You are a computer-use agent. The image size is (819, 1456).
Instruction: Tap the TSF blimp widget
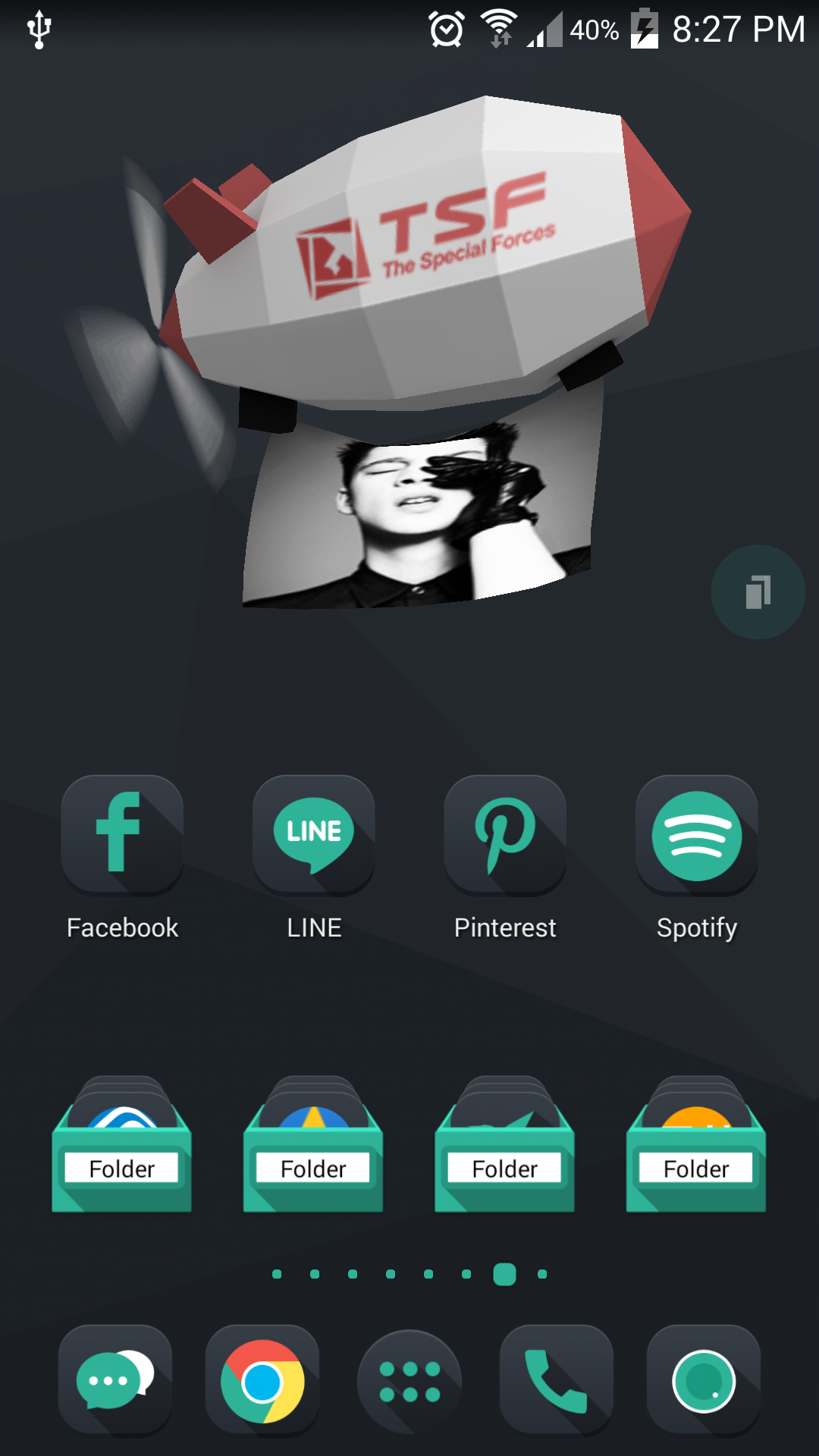[425, 250]
